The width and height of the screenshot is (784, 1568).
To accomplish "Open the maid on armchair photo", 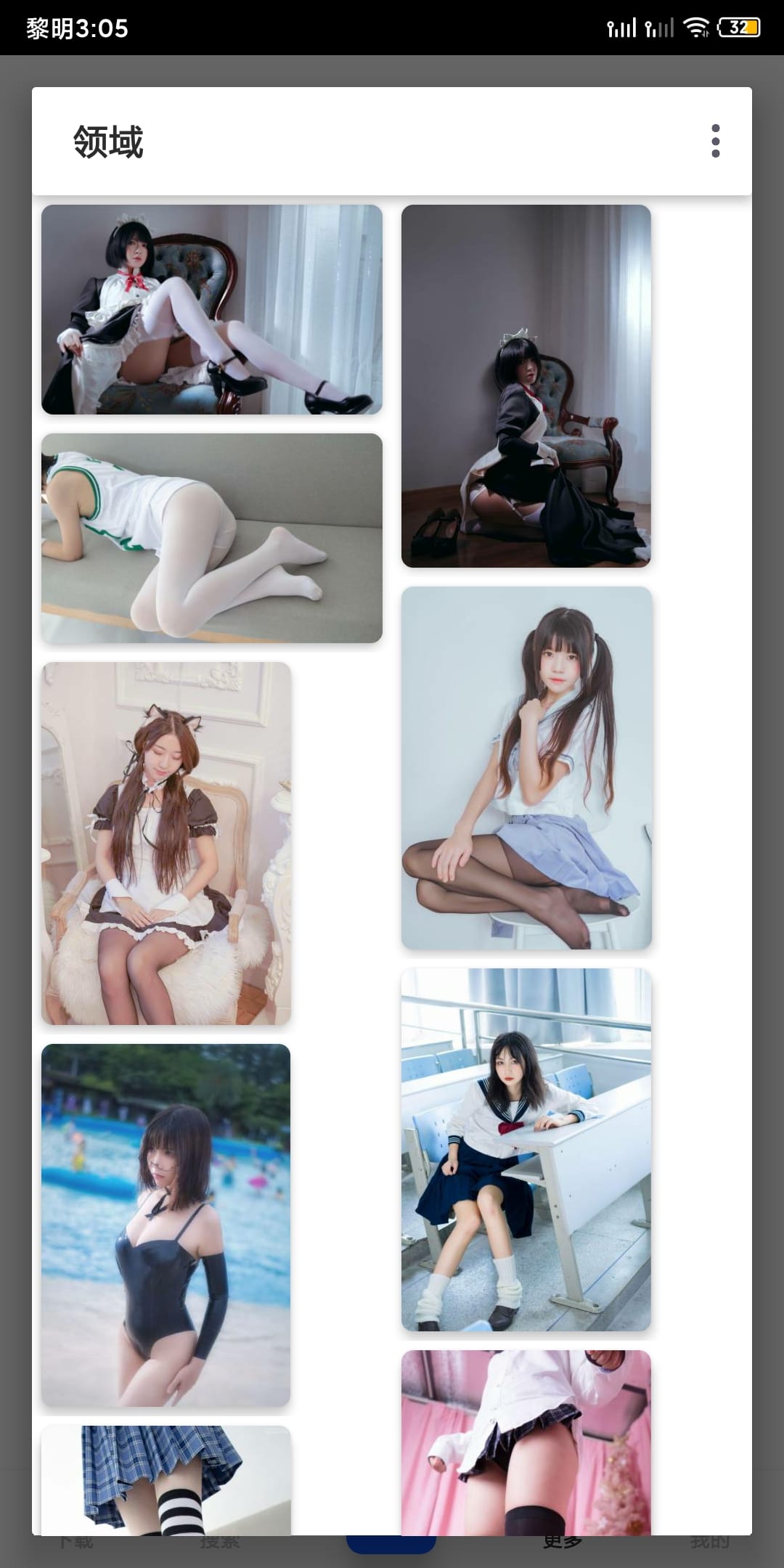I will pos(212,310).
